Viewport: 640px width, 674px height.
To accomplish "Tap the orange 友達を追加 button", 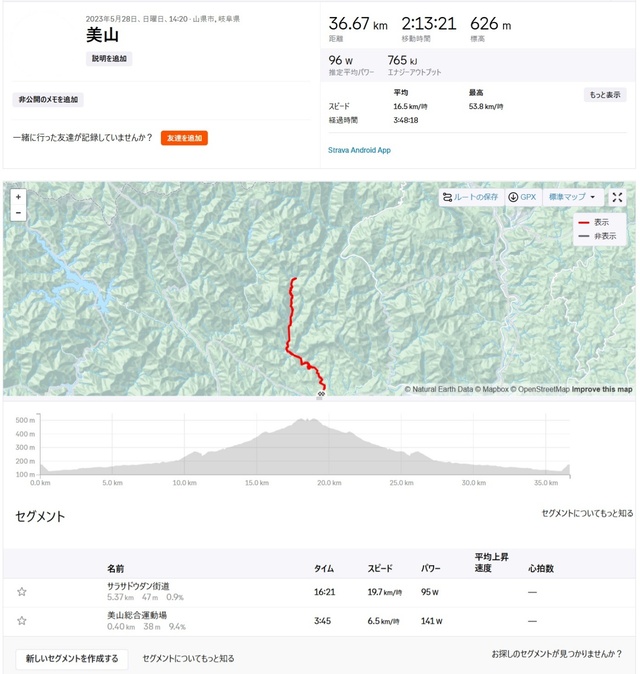I will pyautogui.click(x=184, y=138).
